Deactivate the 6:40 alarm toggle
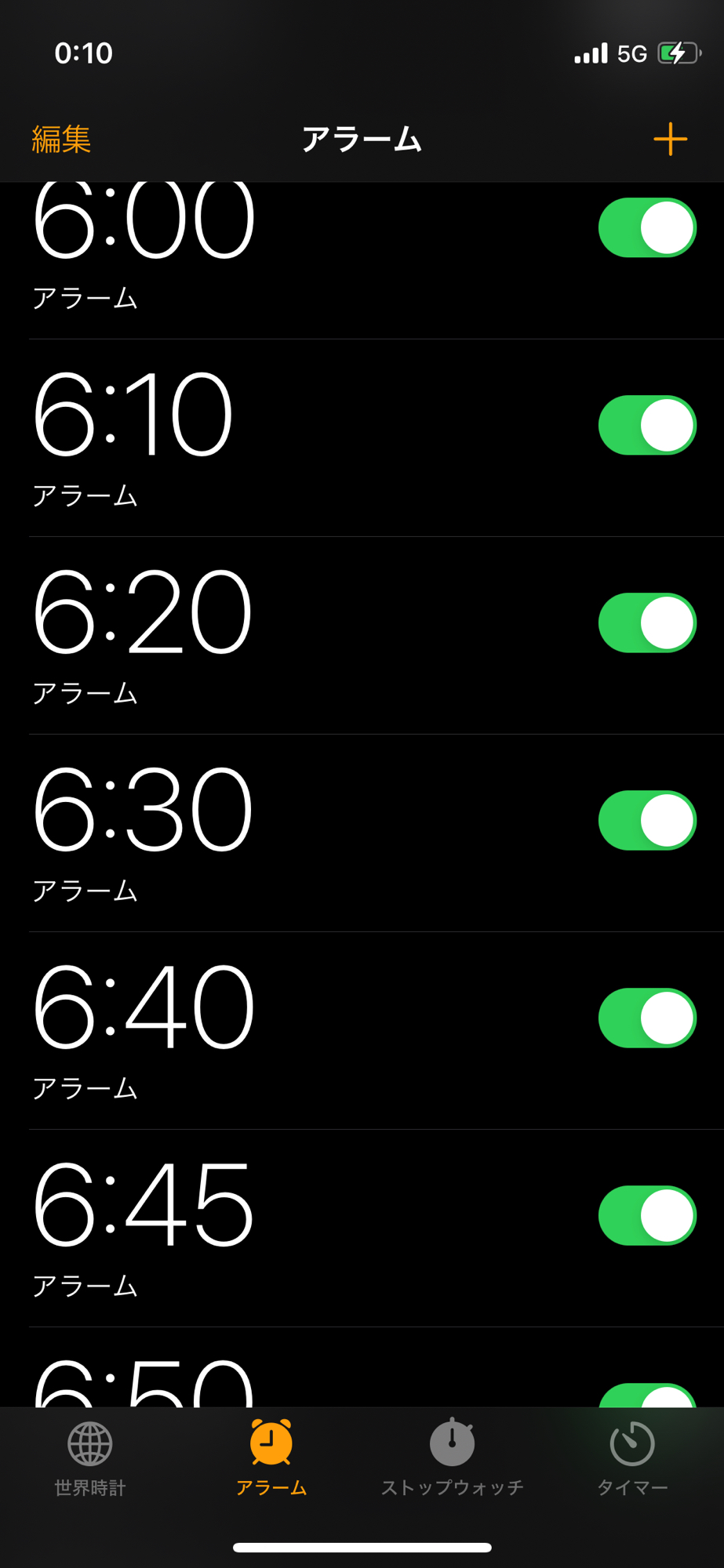 tap(647, 1018)
